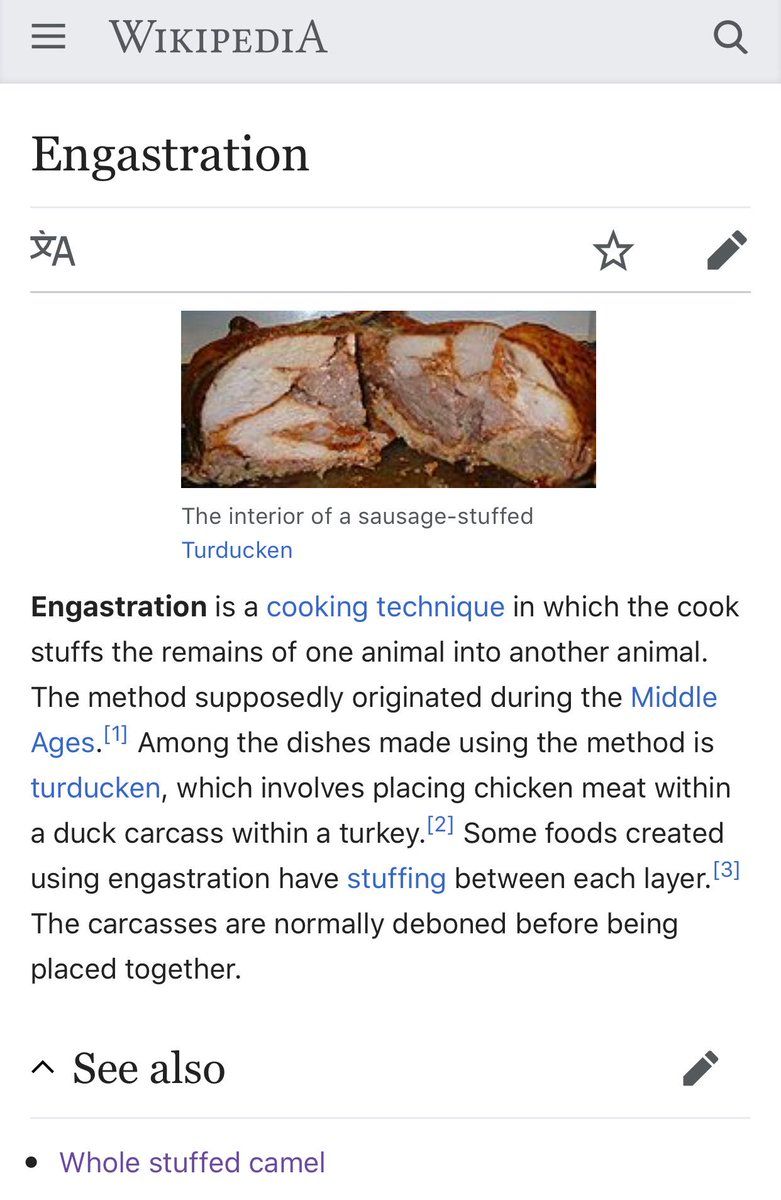The image size is (781, 1200).
Task: View citation reference [3]
Action: click(726, 871)
